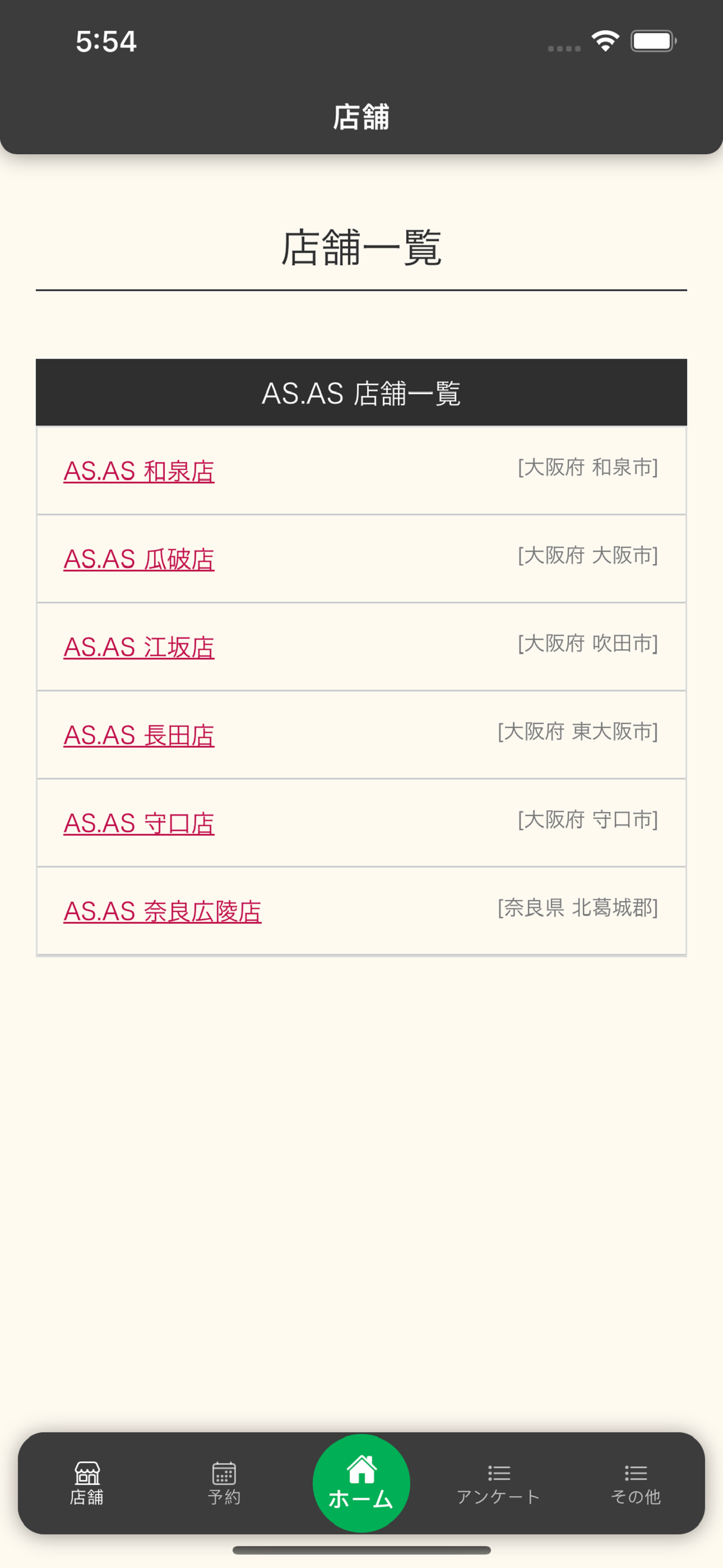View the AS.AS 長田店 store page

tap(139, 735)
